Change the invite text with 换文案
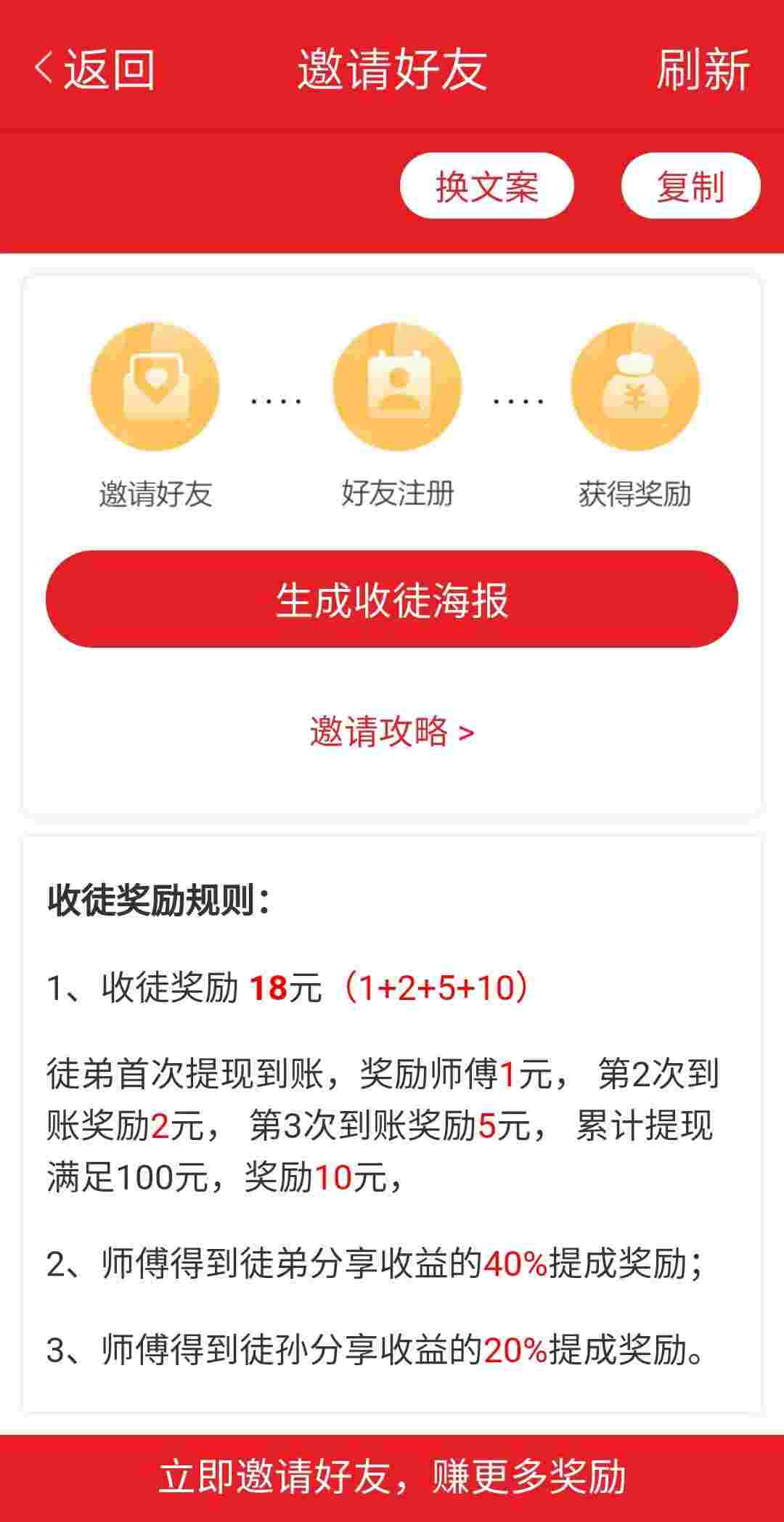The height and width of the screenshot is (1522, 784). 487,186
